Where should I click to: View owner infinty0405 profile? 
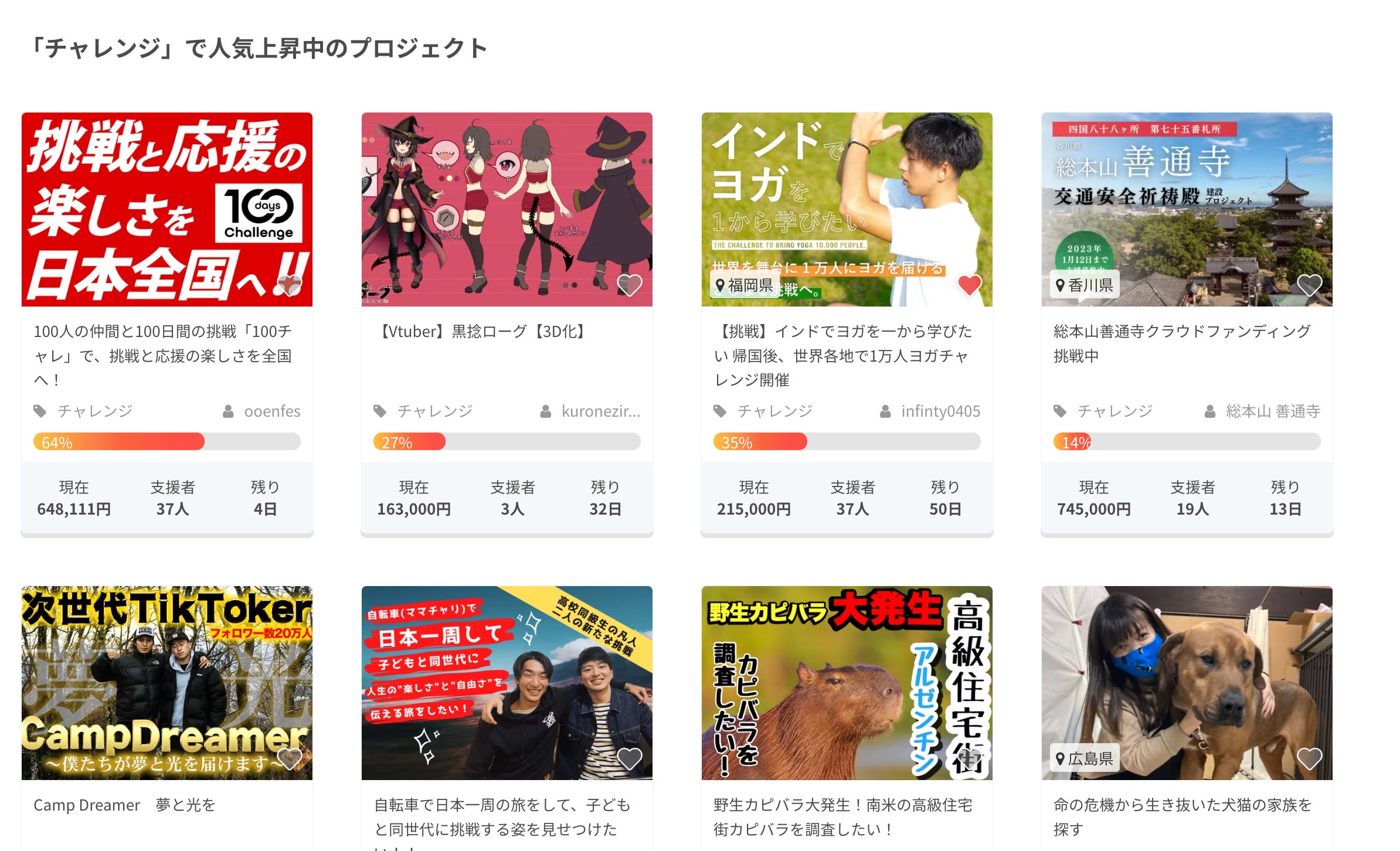point(940,411)
